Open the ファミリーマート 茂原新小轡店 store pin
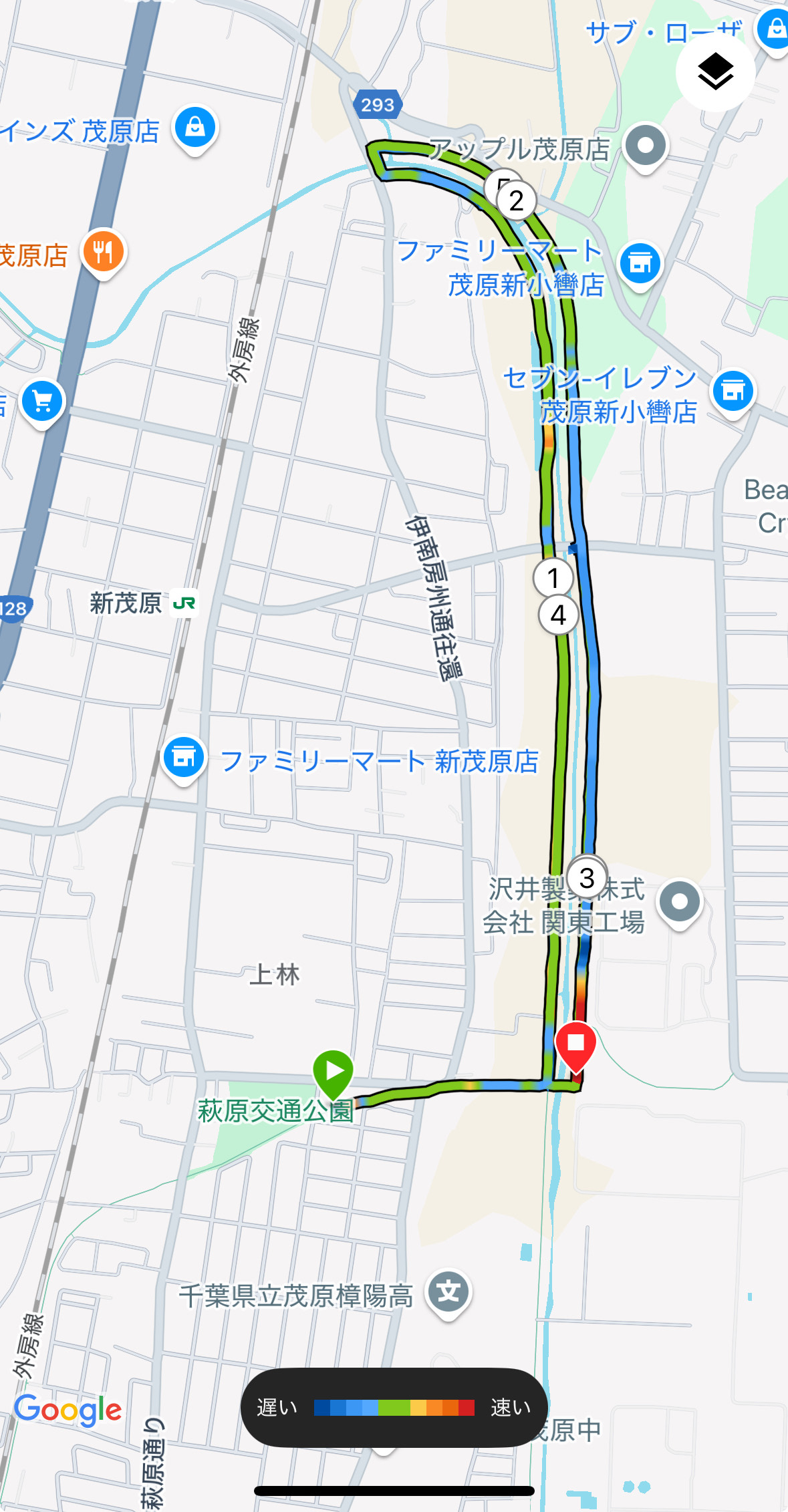 click(x=640, y=263)
